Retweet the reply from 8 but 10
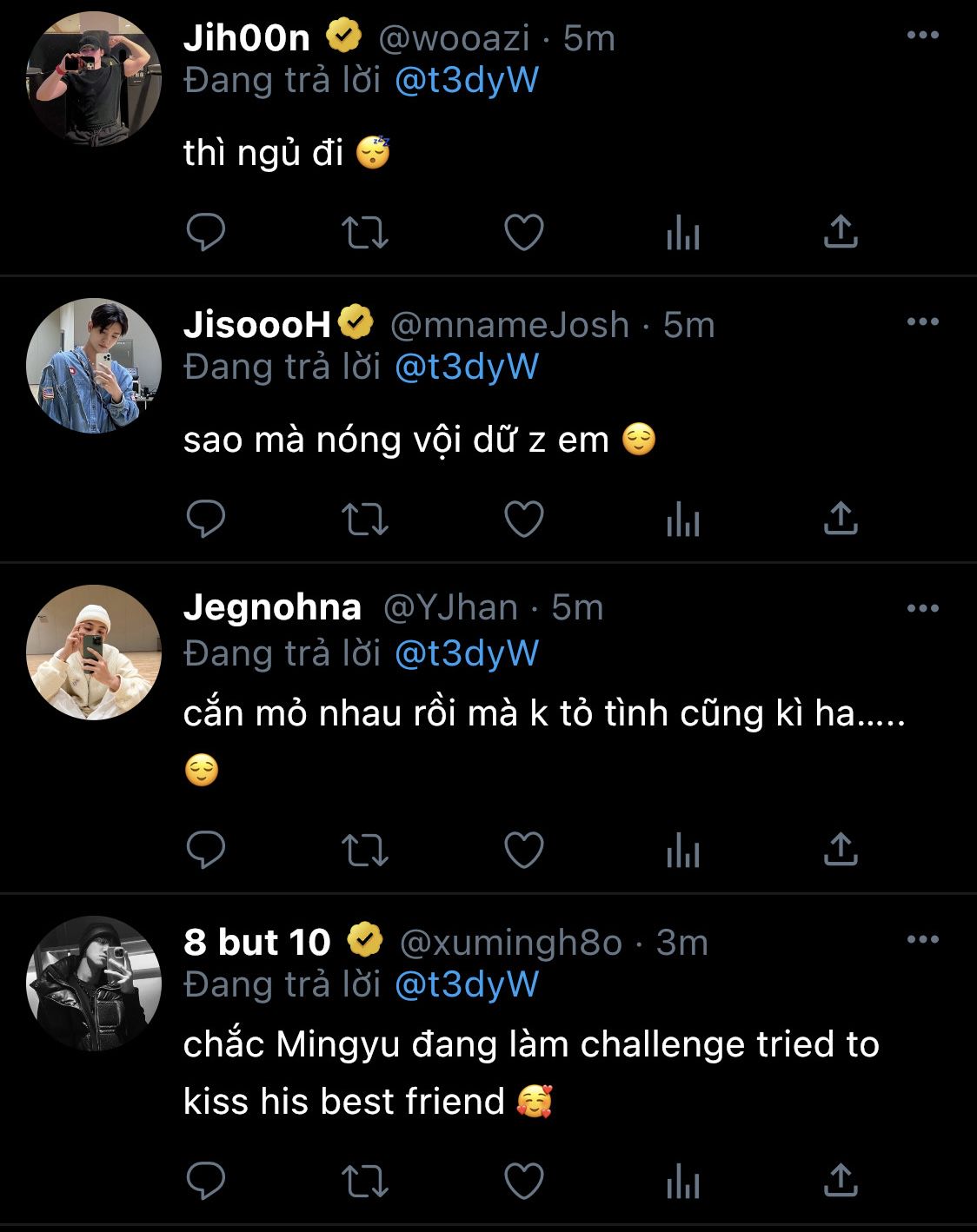Viewport: 977px width, 1232px height. pos(364,1181)
